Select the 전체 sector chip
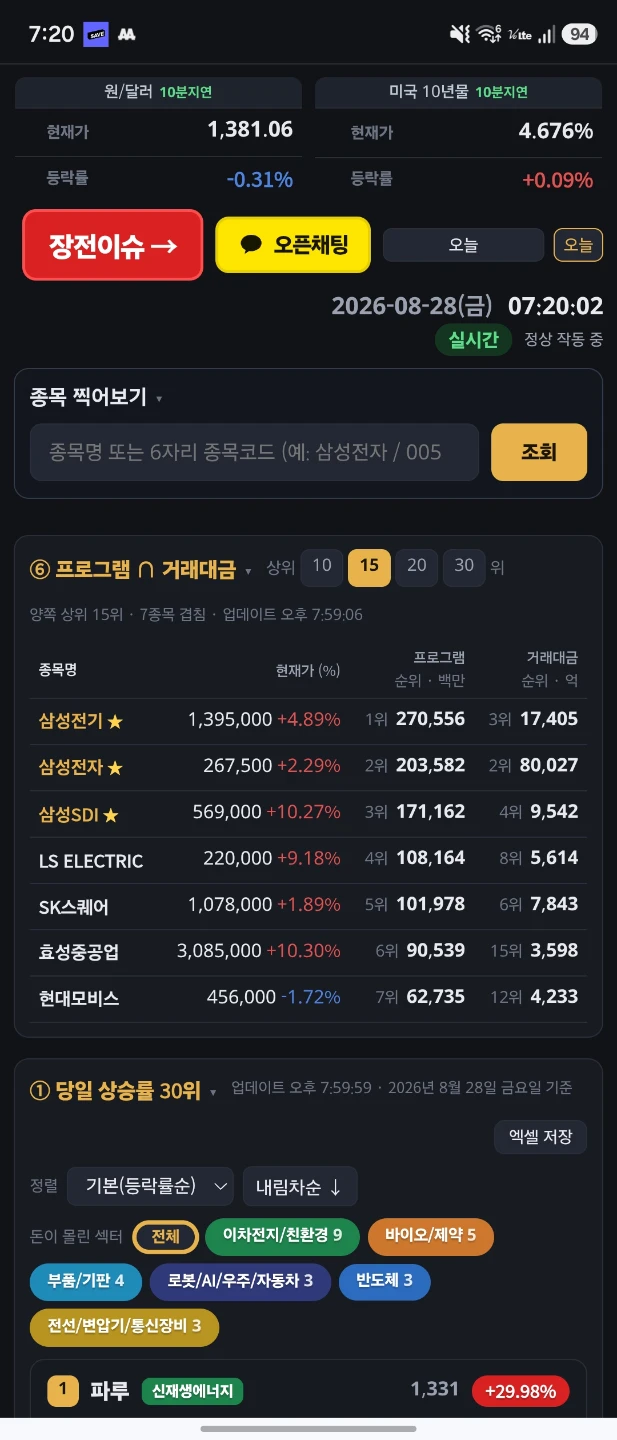The image size is (617, 1440). [x=165, y=1237]
